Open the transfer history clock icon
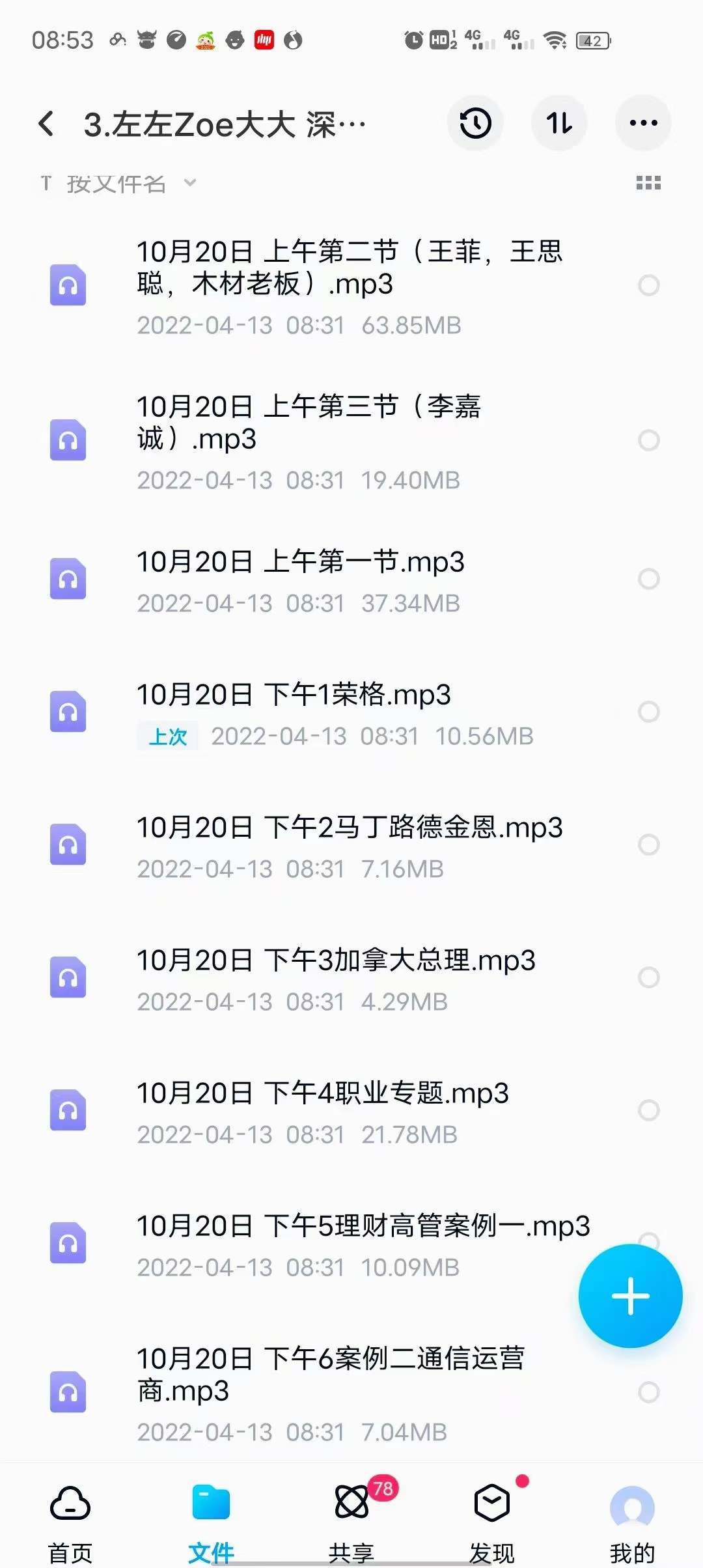 tap(475, 122)
